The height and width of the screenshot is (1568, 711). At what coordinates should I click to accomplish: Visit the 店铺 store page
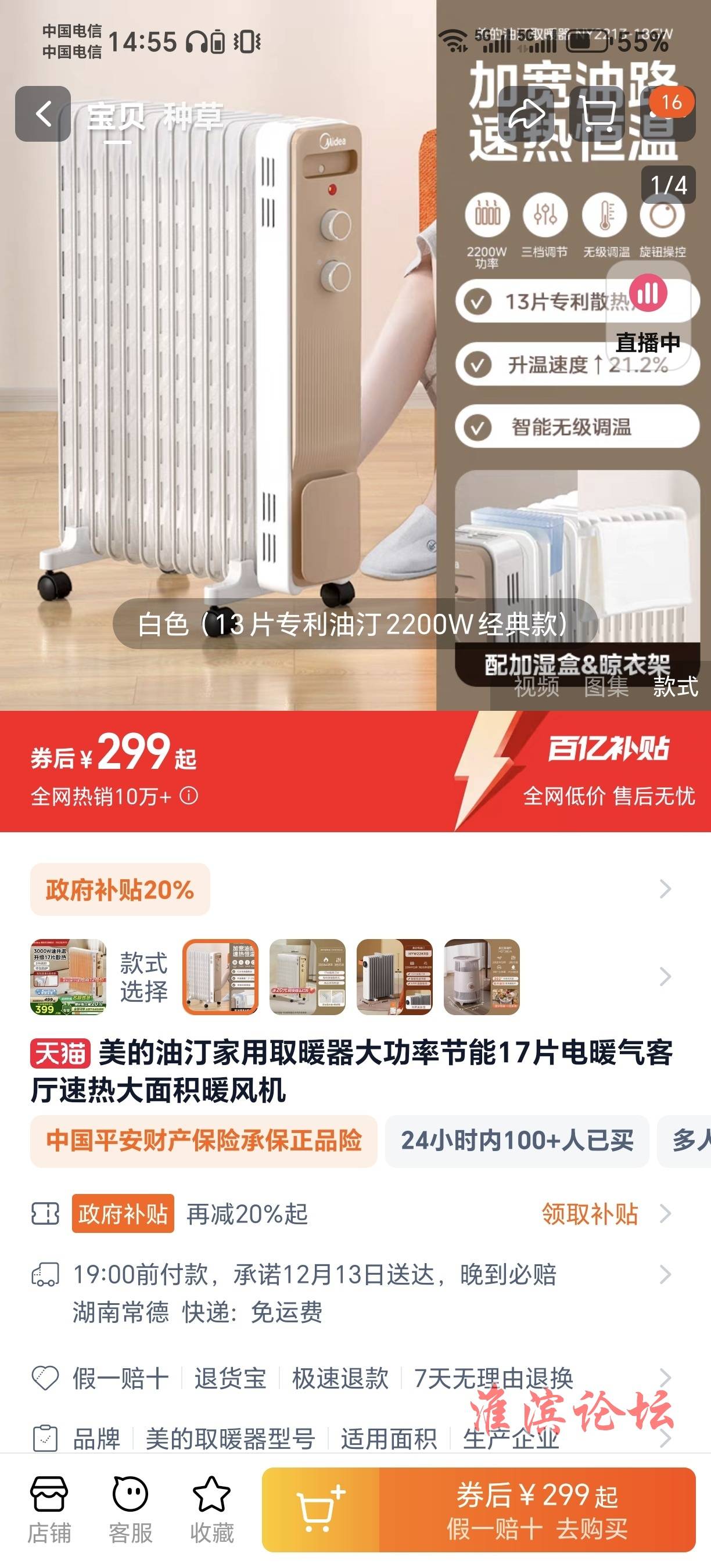point(49,1509)
